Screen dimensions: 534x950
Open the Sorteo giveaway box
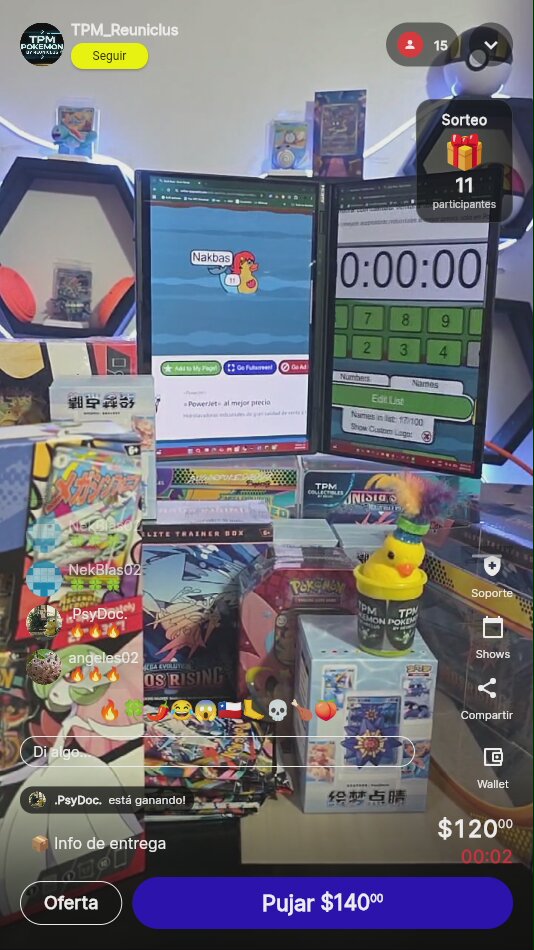(x=464, y=161)
